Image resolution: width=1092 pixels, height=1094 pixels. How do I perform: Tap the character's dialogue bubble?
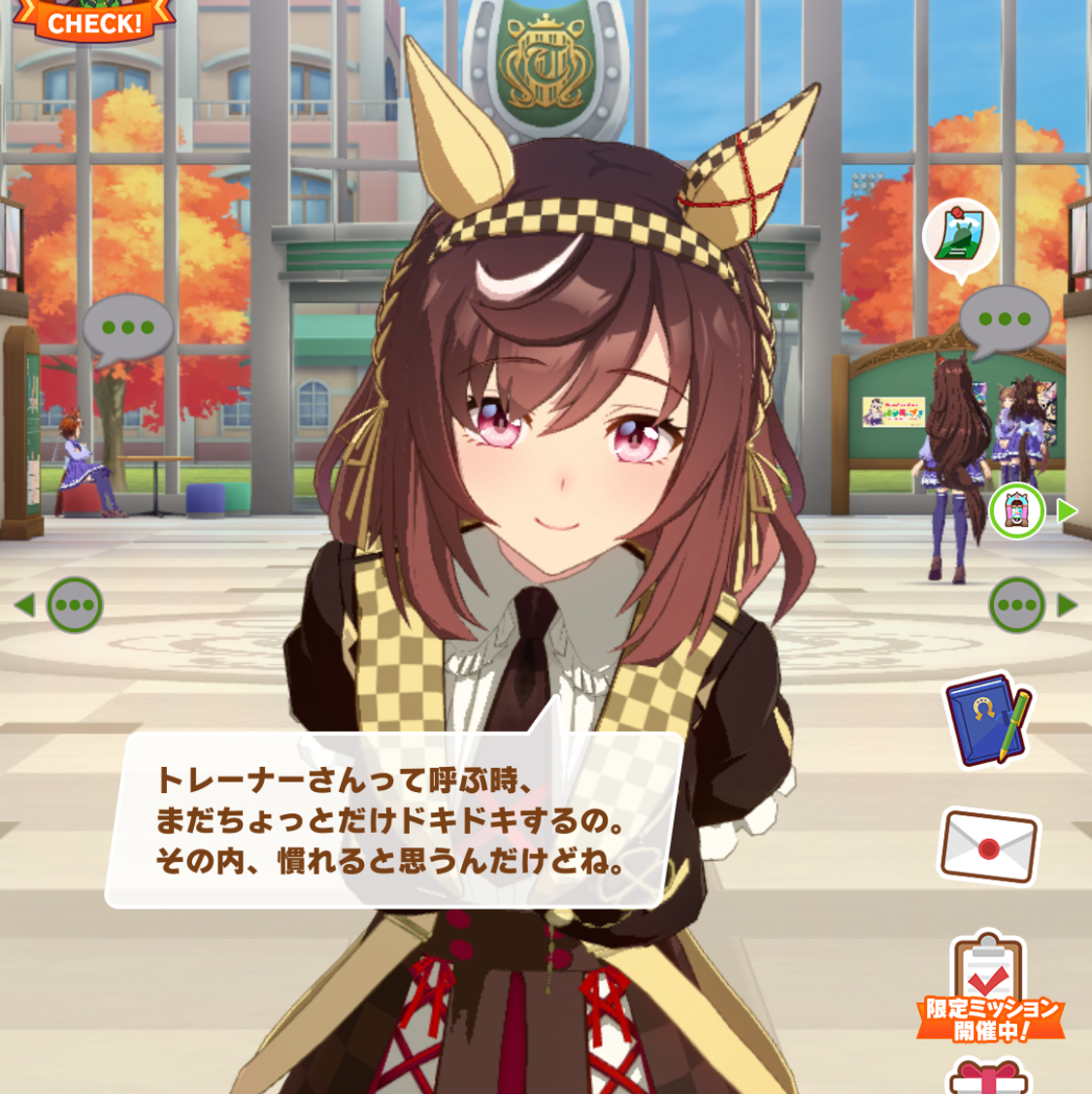393,820
